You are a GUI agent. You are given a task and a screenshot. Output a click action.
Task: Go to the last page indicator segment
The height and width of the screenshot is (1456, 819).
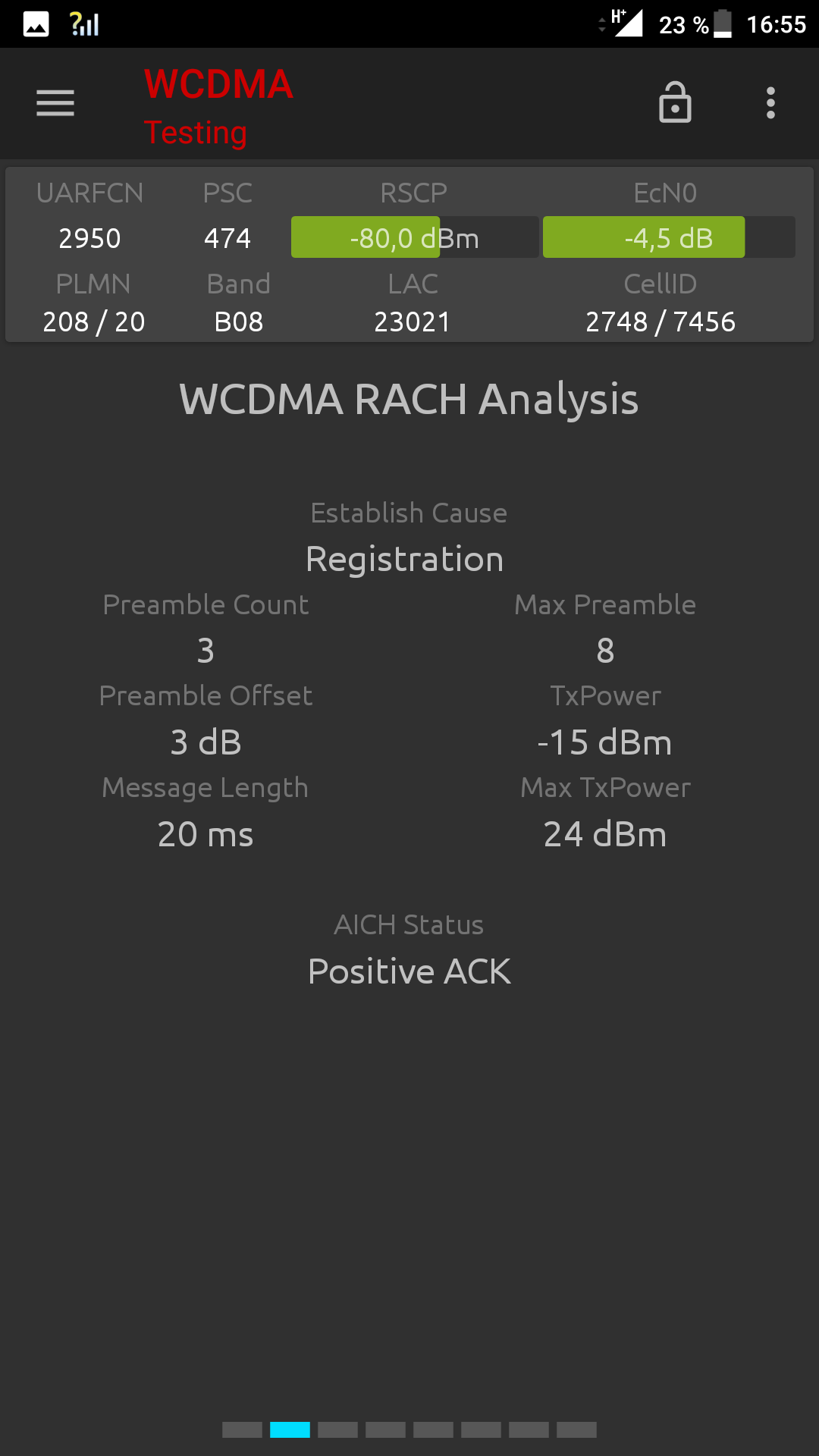(x=576, y=1429)
